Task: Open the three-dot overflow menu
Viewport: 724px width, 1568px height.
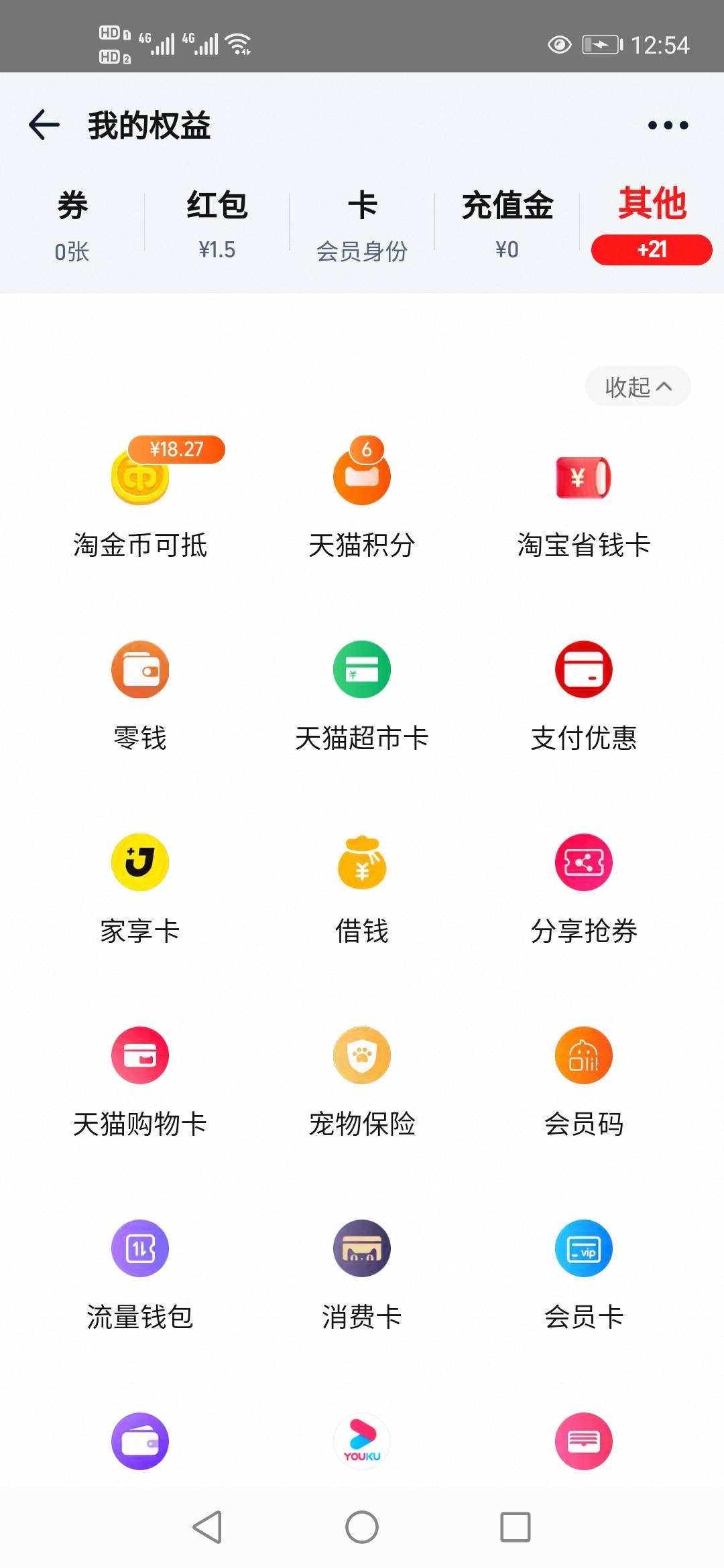Action: tap(668, 125)
